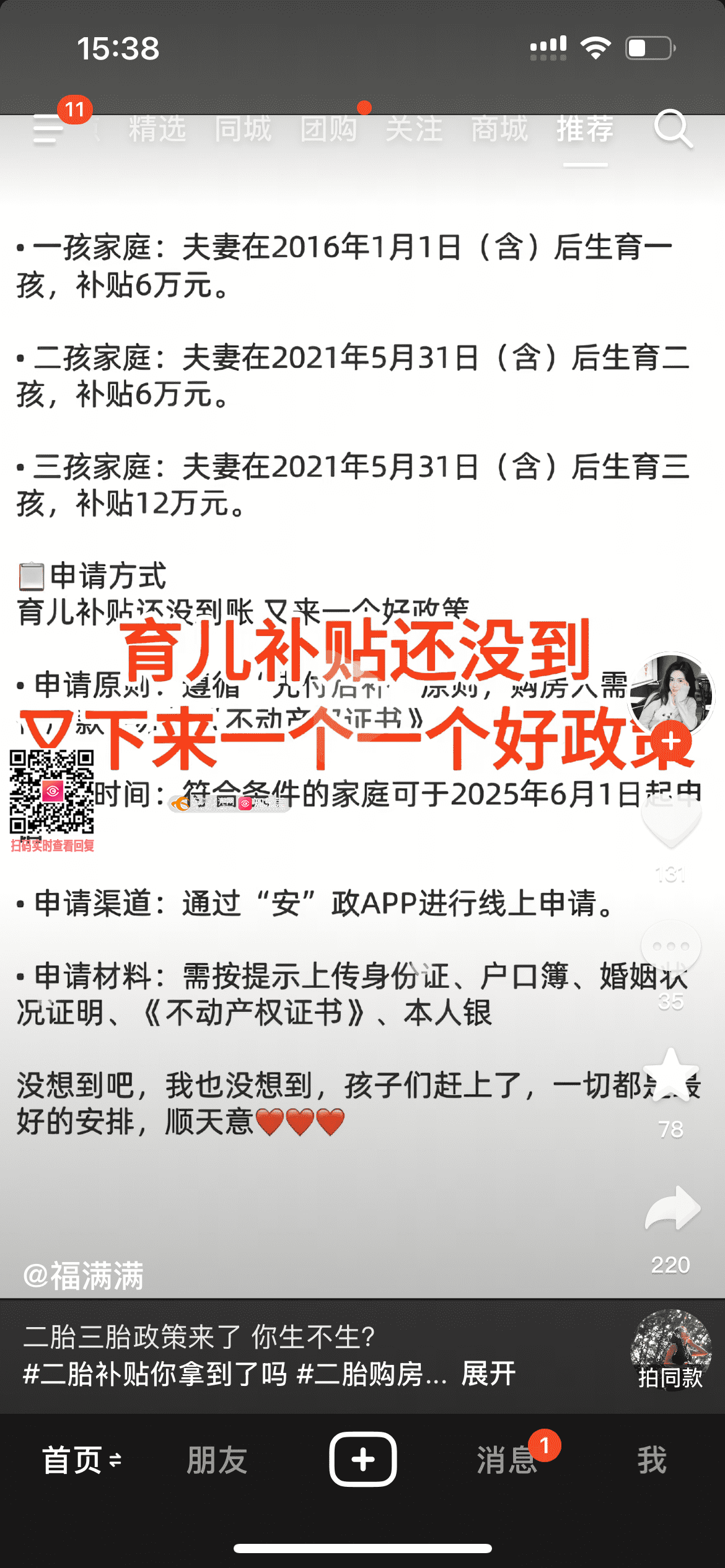
Task: Open the comments bubble
Action: coord(670,947)
